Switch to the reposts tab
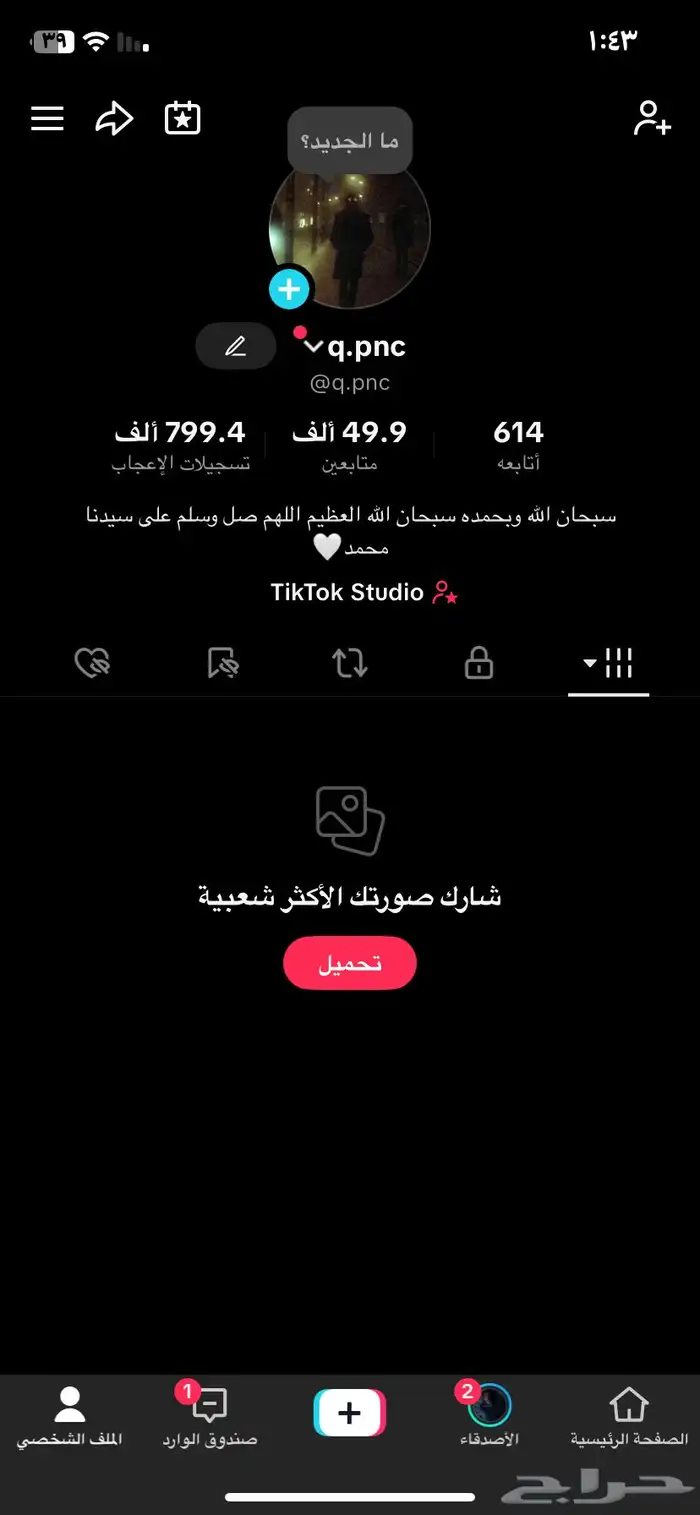 coord(350,662)
